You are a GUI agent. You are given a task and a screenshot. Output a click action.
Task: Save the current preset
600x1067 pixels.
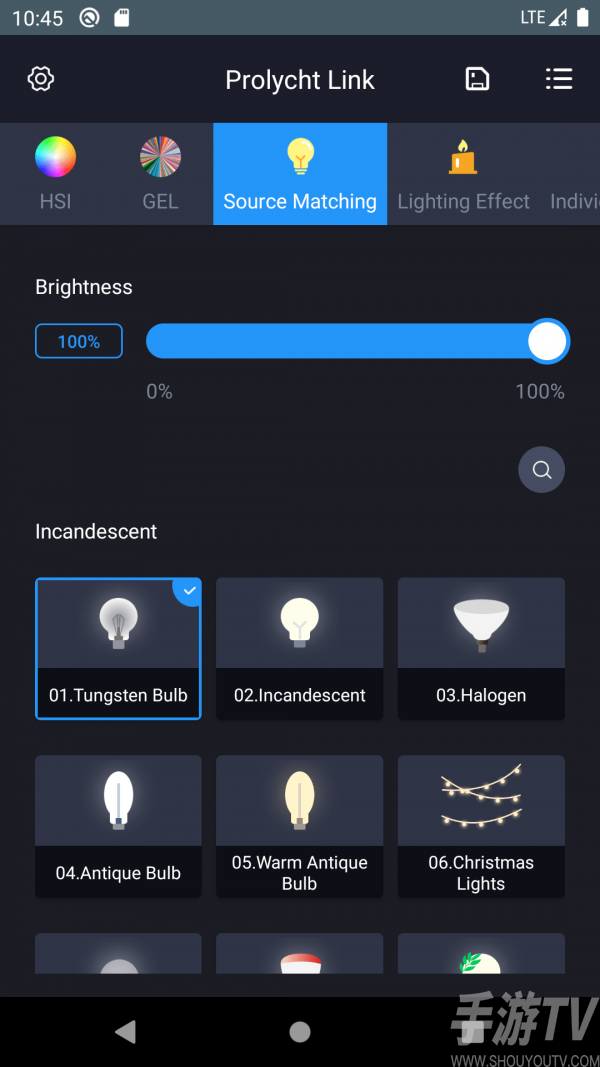point(478,80)
